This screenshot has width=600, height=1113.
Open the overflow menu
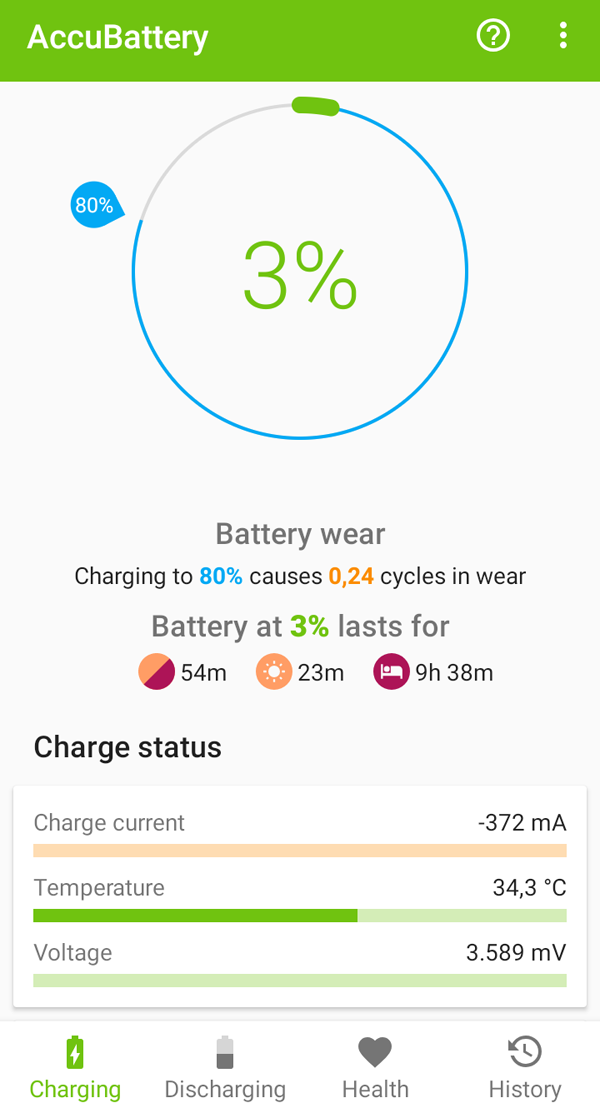pyautogui.click(x=563, y=37)
